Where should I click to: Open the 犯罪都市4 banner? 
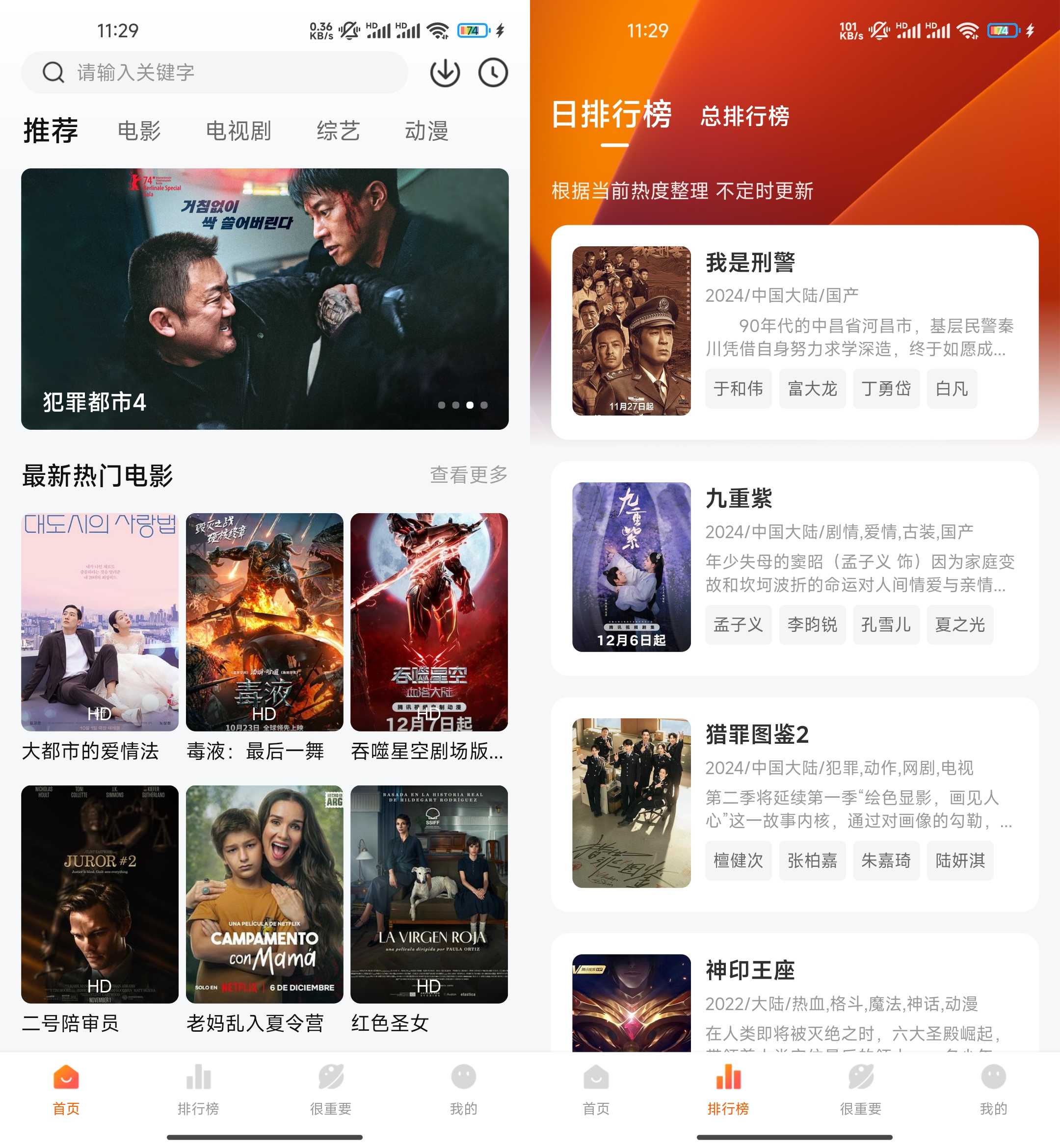pyautogui.click(x=265, y=298)
